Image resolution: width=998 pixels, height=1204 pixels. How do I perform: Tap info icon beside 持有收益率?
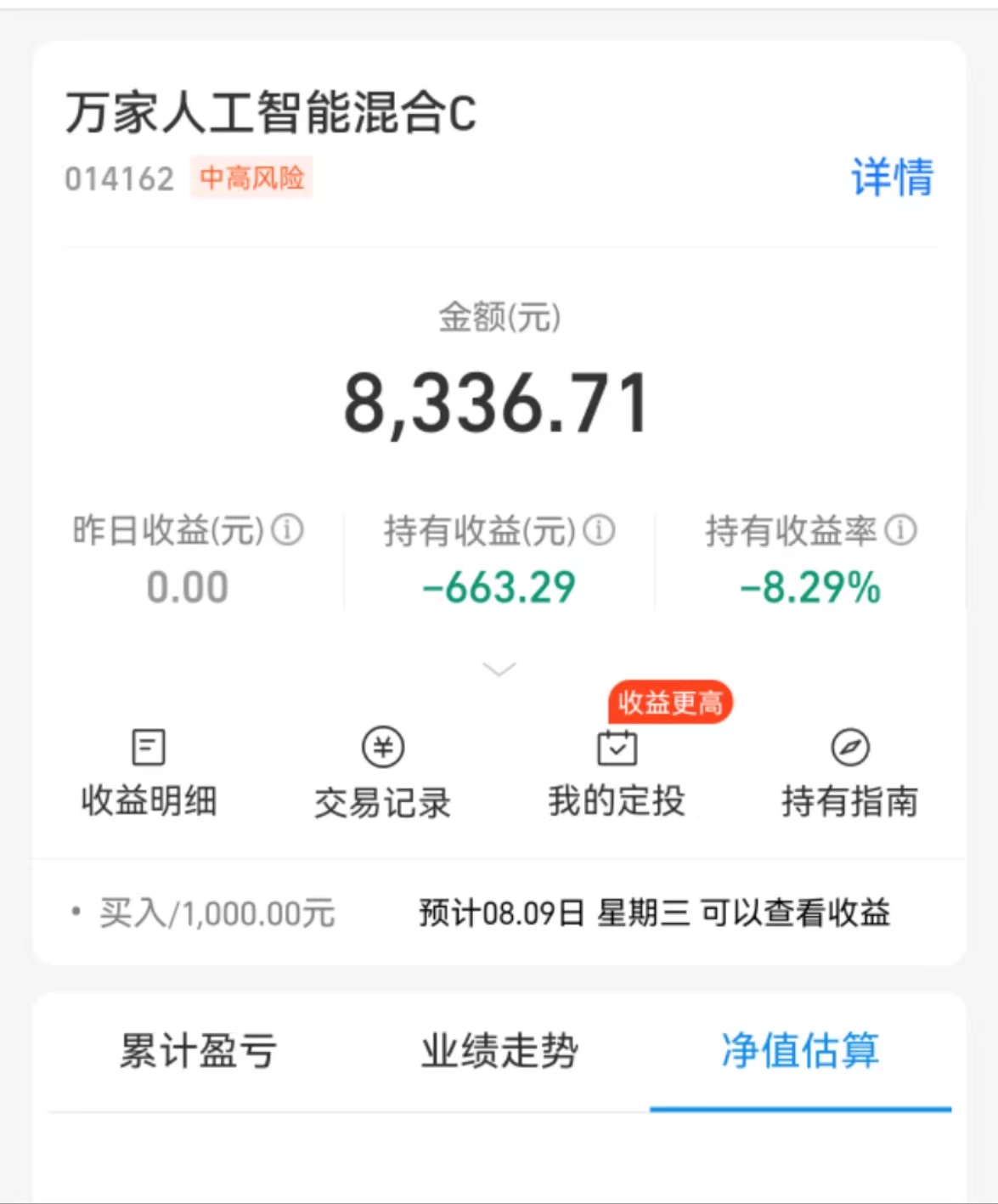900,530
